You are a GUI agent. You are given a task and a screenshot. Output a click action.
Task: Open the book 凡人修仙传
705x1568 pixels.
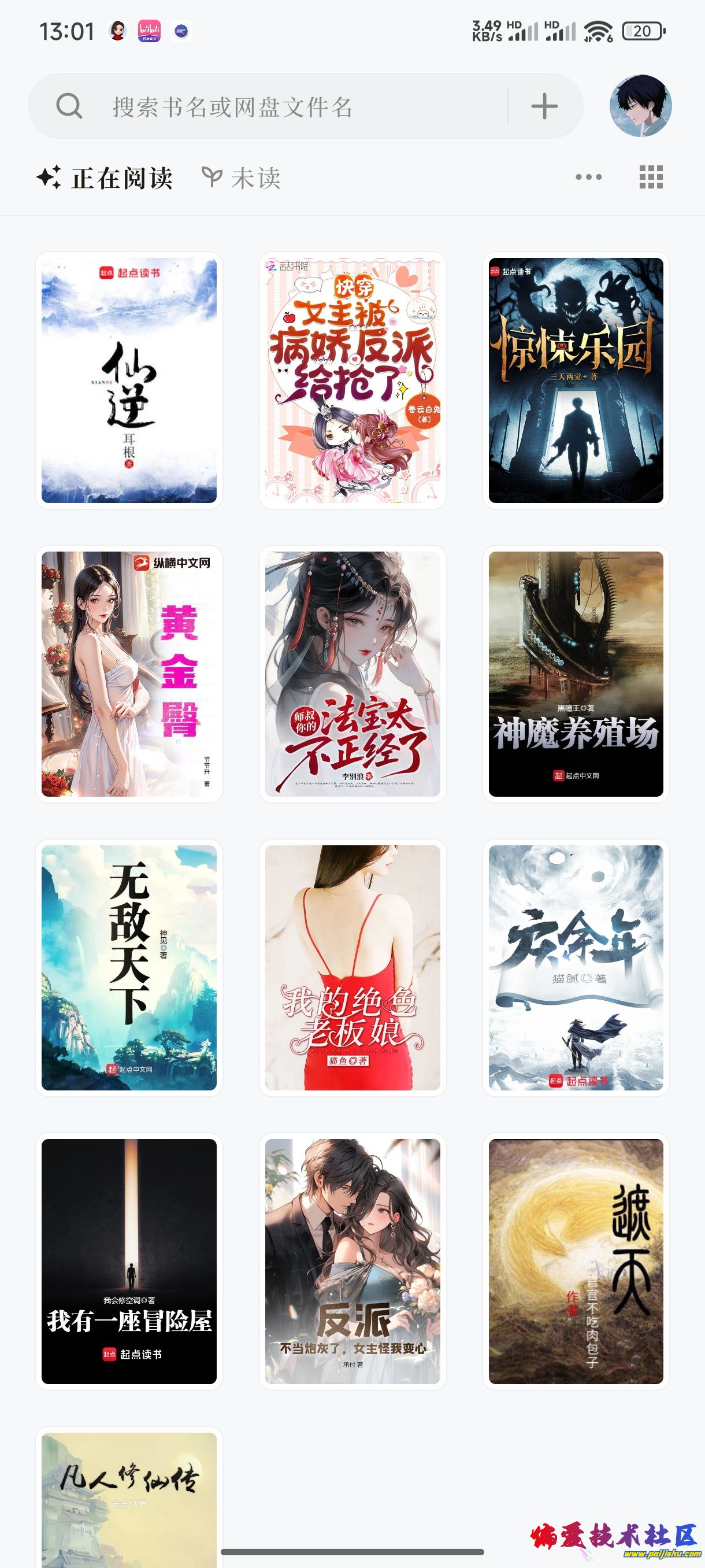click(129, 1497)
